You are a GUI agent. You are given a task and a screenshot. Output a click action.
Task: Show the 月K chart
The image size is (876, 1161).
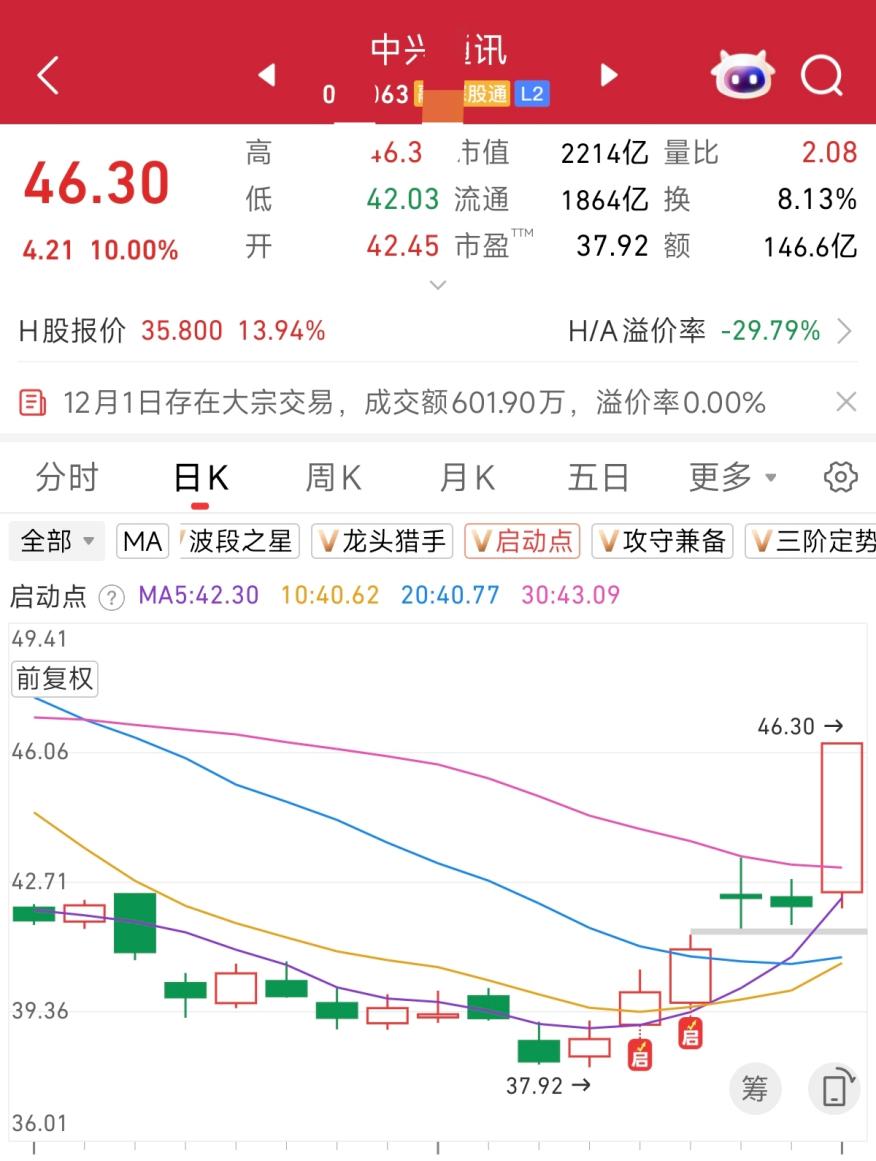coord(467,478)
